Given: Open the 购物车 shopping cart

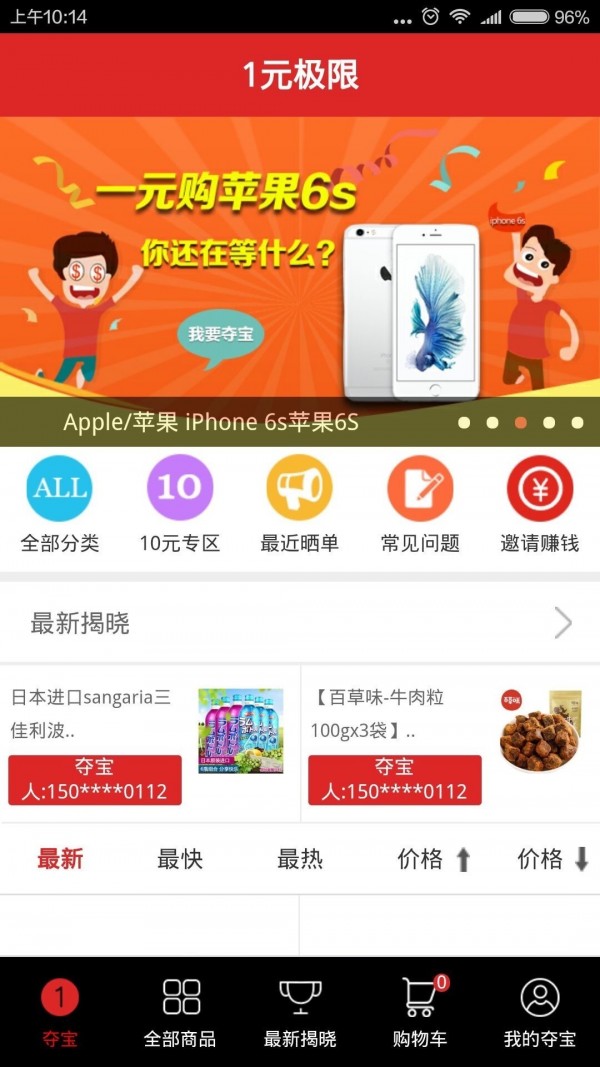Looking at the screenshot, I should point(420,1013).
